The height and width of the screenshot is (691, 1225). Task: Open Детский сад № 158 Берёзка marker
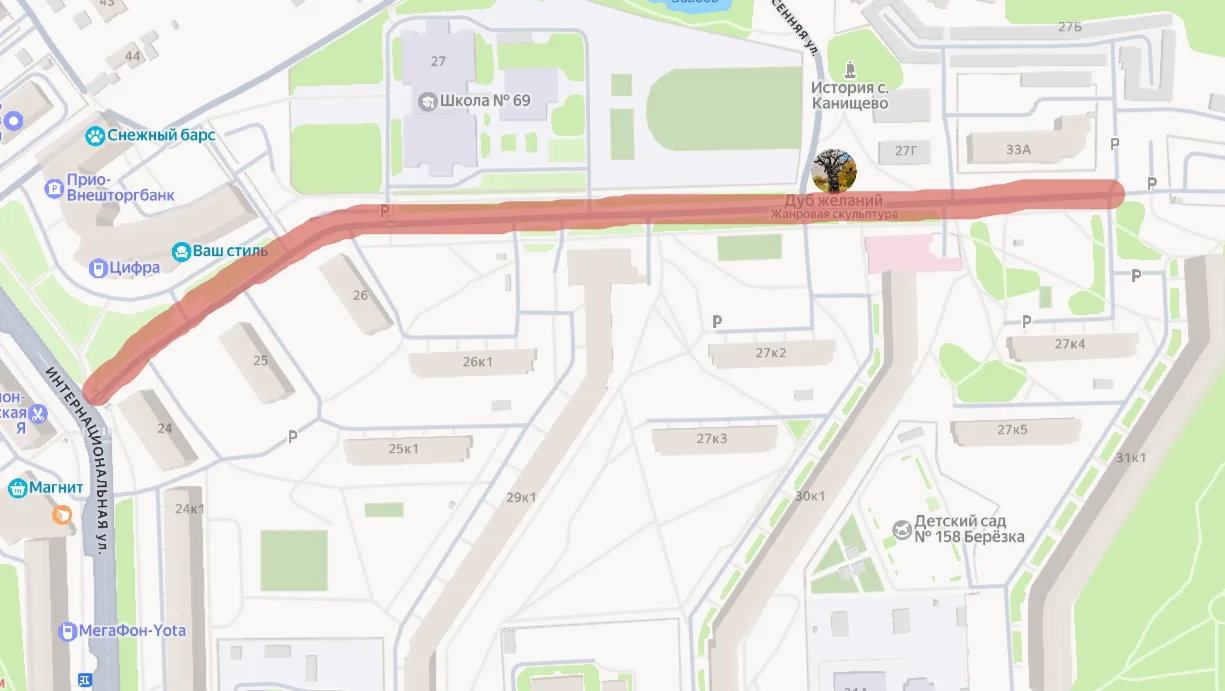click(901, 527)
